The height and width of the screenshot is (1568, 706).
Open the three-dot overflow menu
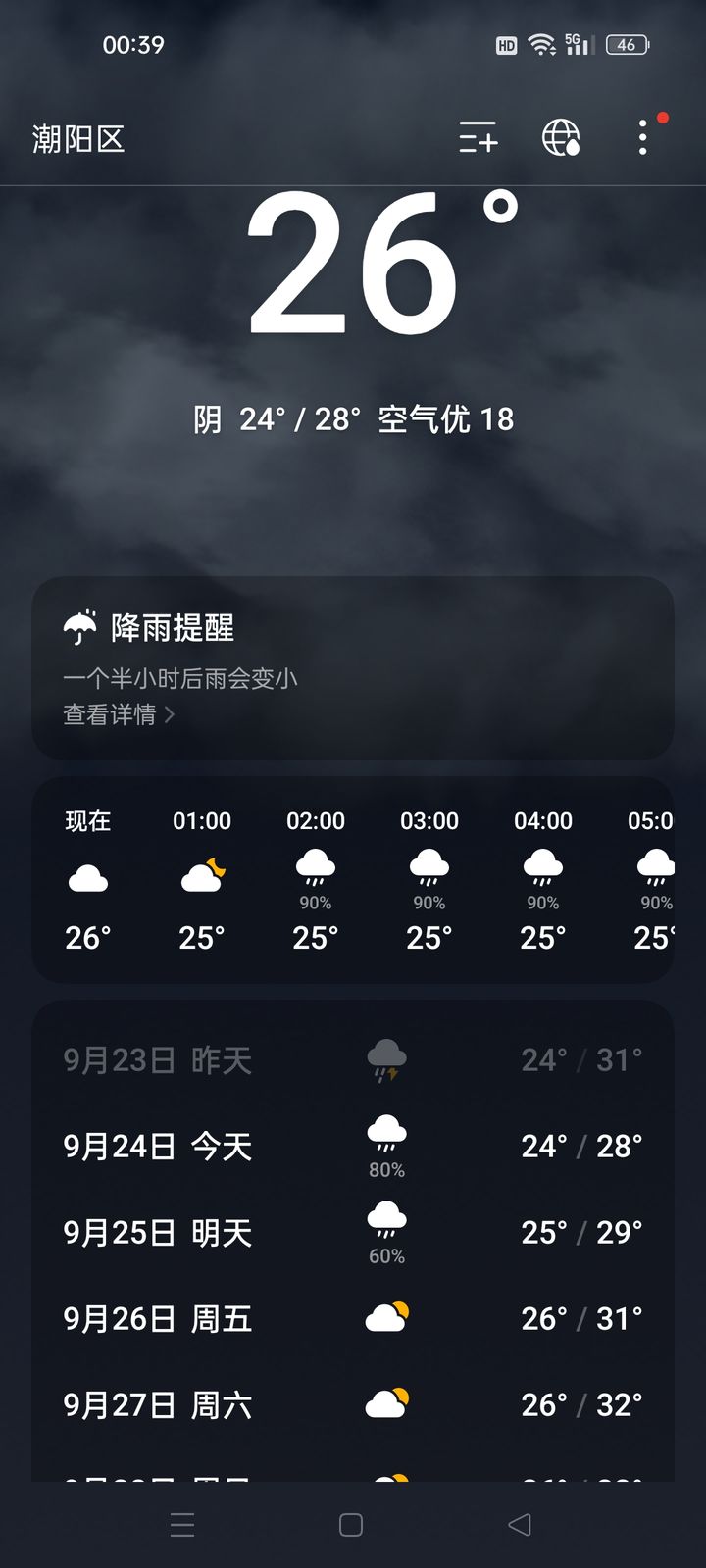(642, 138)
